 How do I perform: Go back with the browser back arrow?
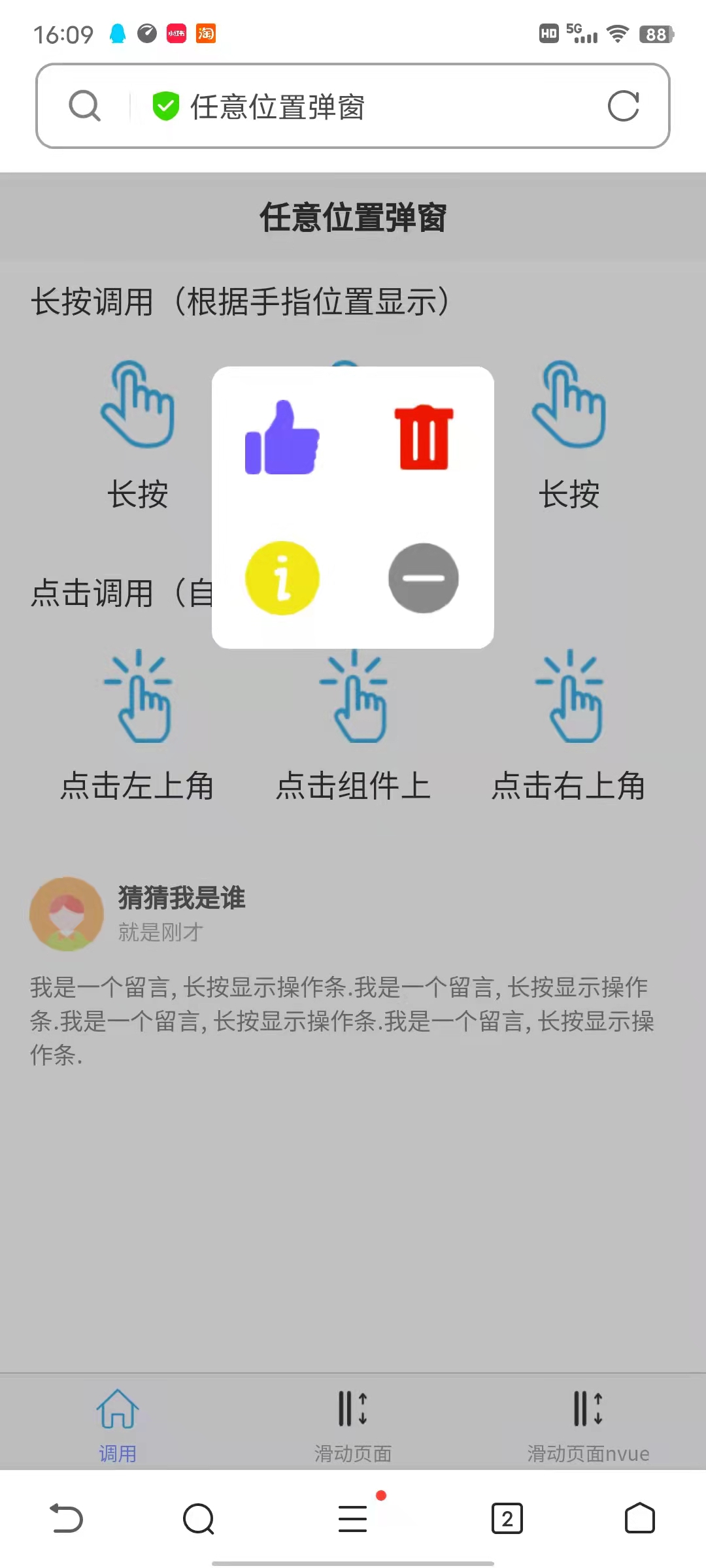click(x=66, y=1517)
